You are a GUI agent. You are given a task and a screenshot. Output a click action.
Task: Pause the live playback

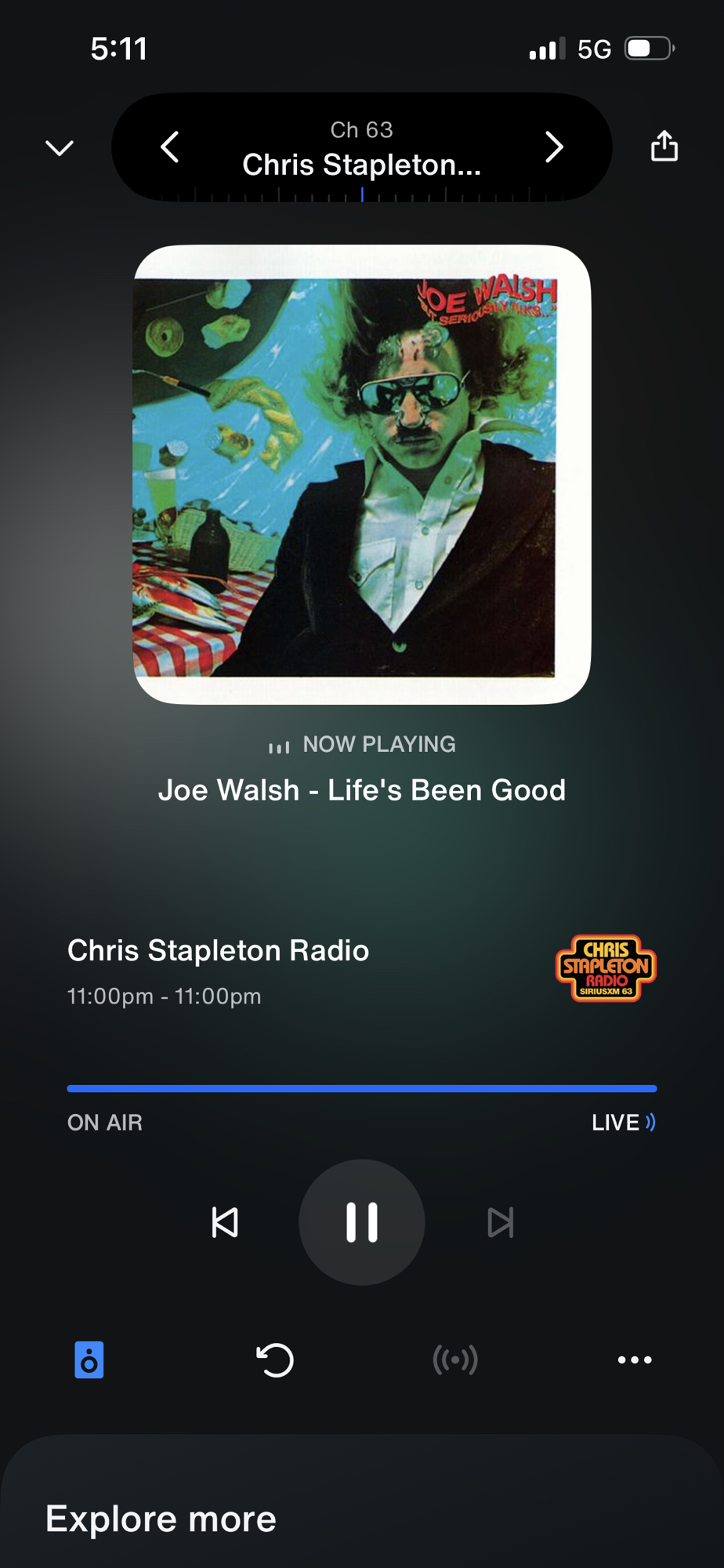coord(362,1221)
